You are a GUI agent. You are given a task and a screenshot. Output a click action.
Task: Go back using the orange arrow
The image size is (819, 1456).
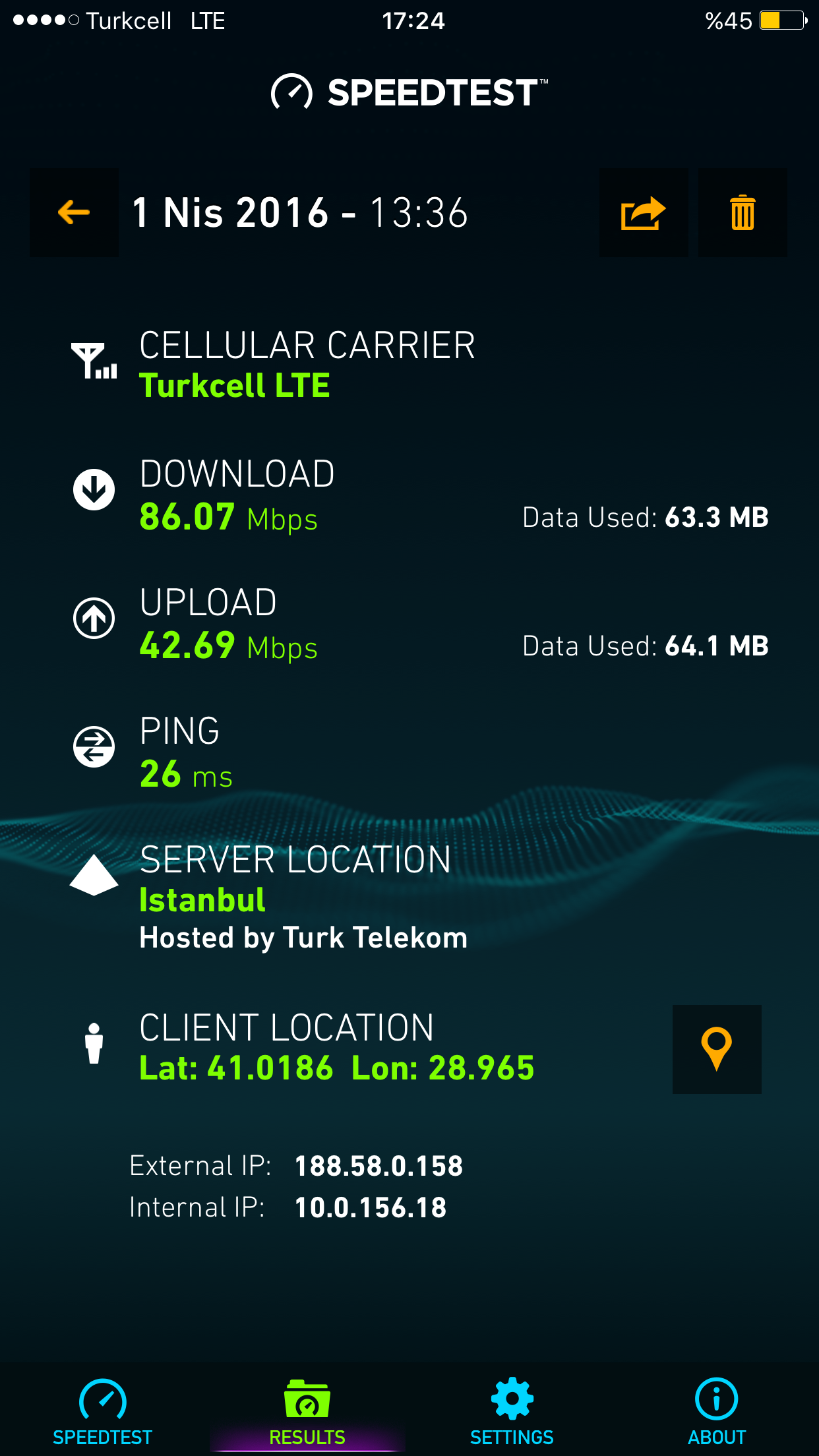tap(74, 212)
